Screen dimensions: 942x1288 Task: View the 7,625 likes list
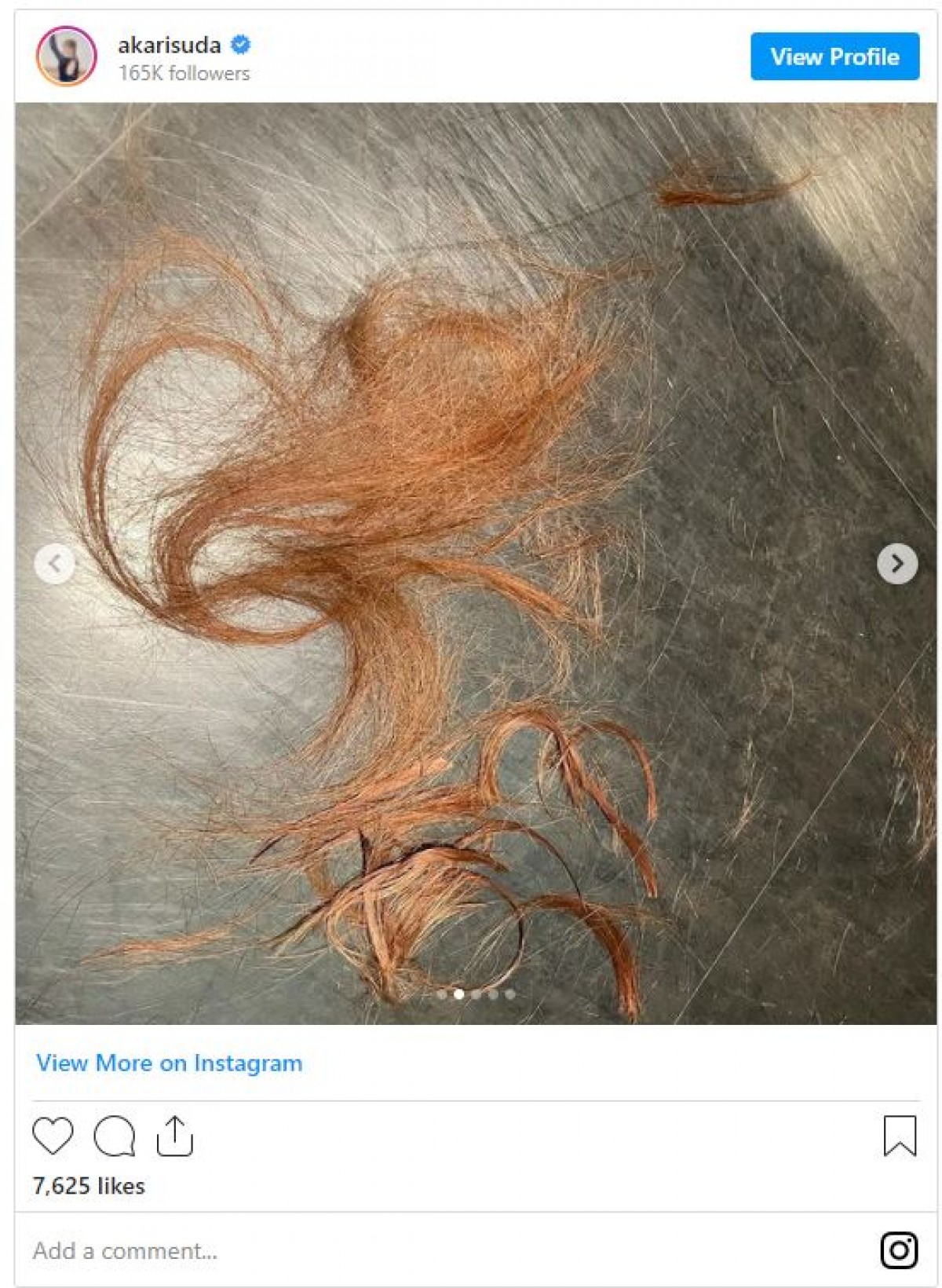point(89,1186)
